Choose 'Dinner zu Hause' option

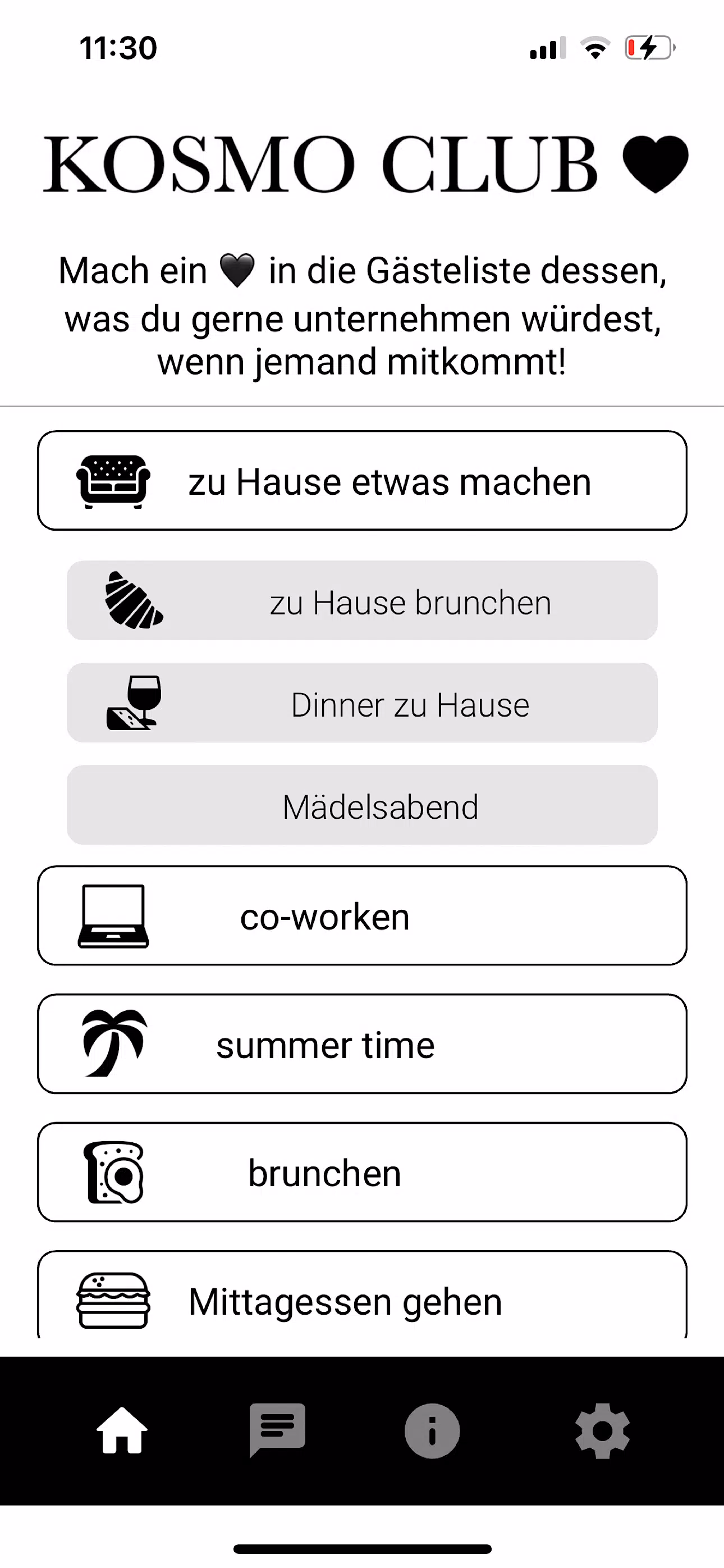coord(362,703)
